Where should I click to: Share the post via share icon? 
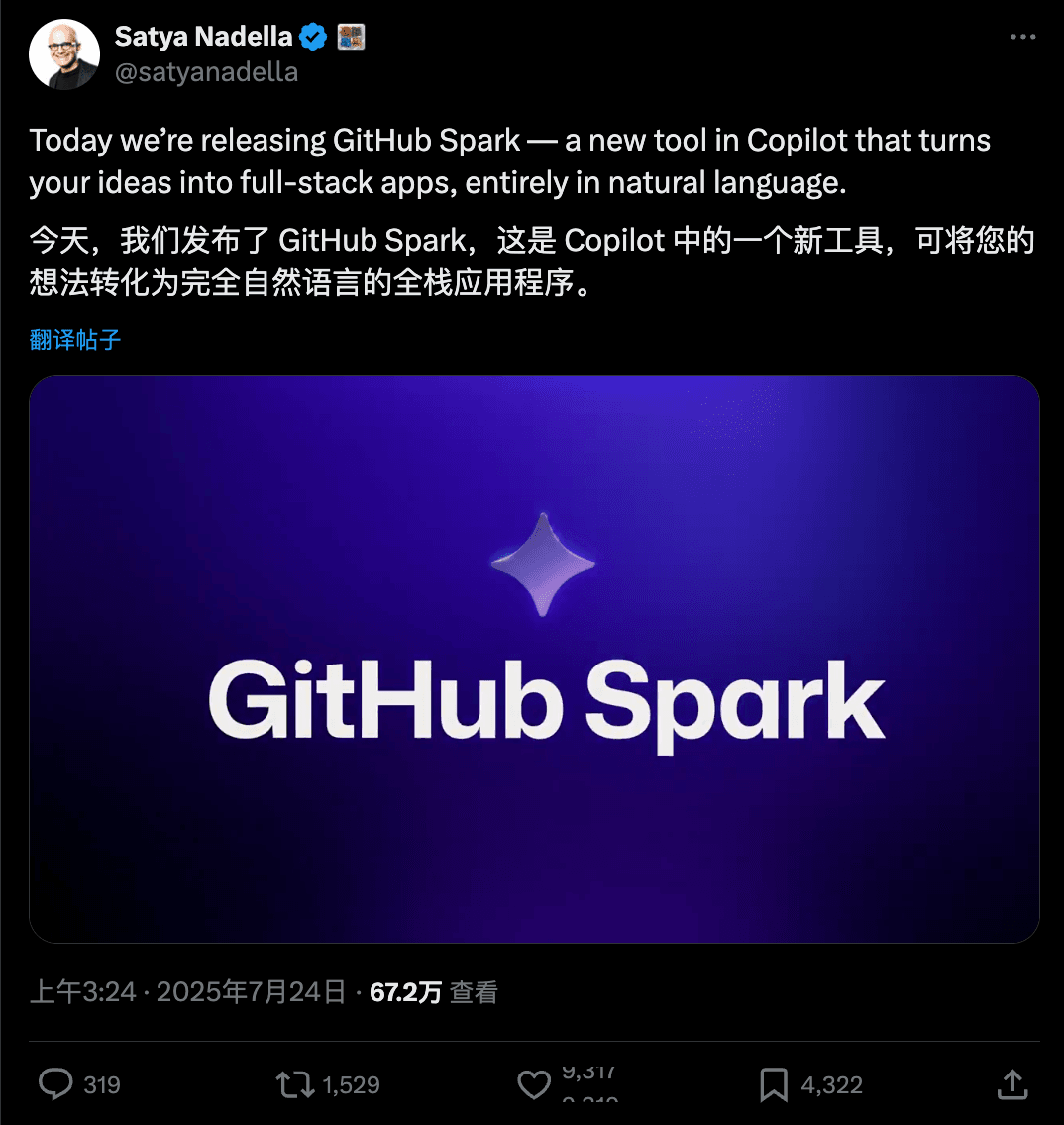[x=1011, y=1084]
